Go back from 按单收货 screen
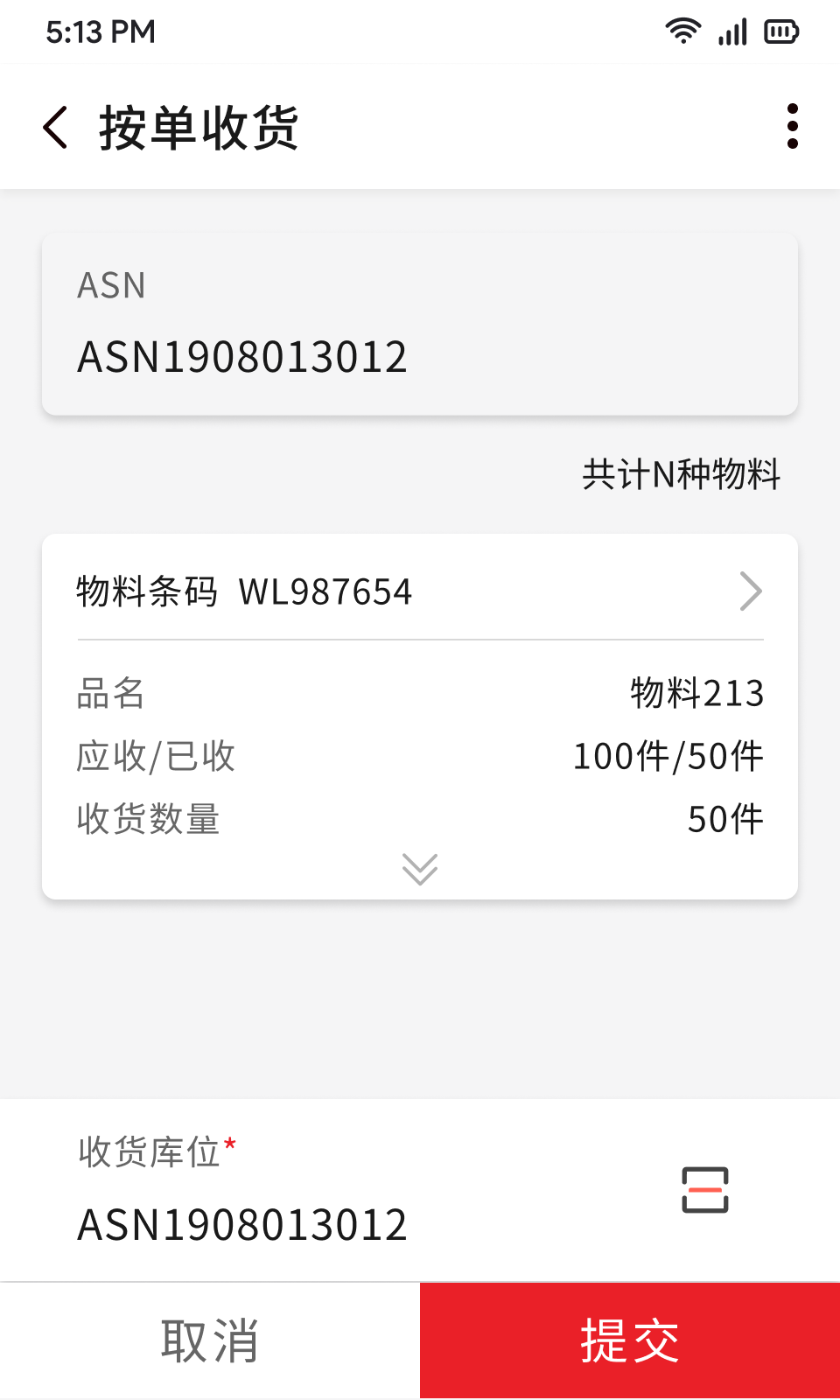The image size is (840, 1400). pyautogui.click(x=56, y=128)
